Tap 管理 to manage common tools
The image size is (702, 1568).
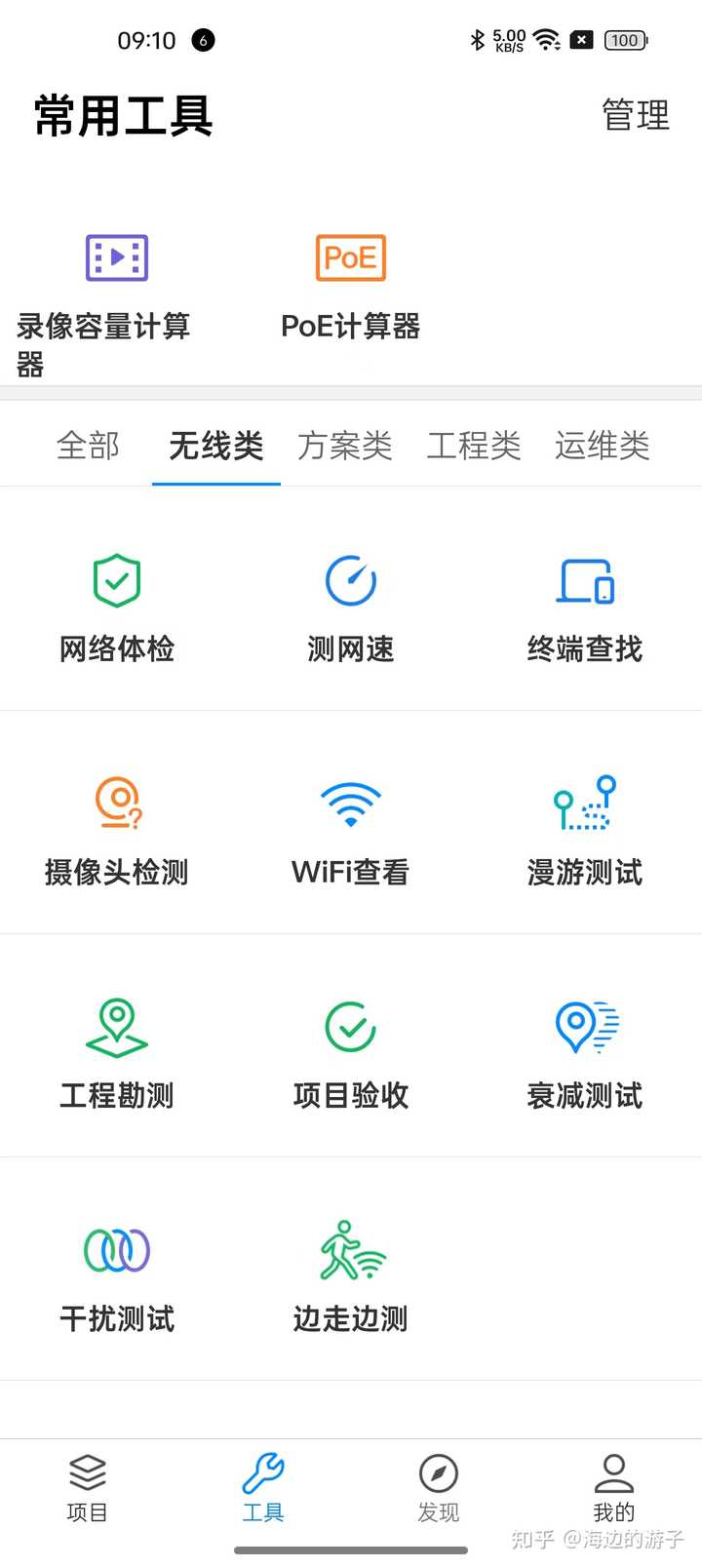635,115
